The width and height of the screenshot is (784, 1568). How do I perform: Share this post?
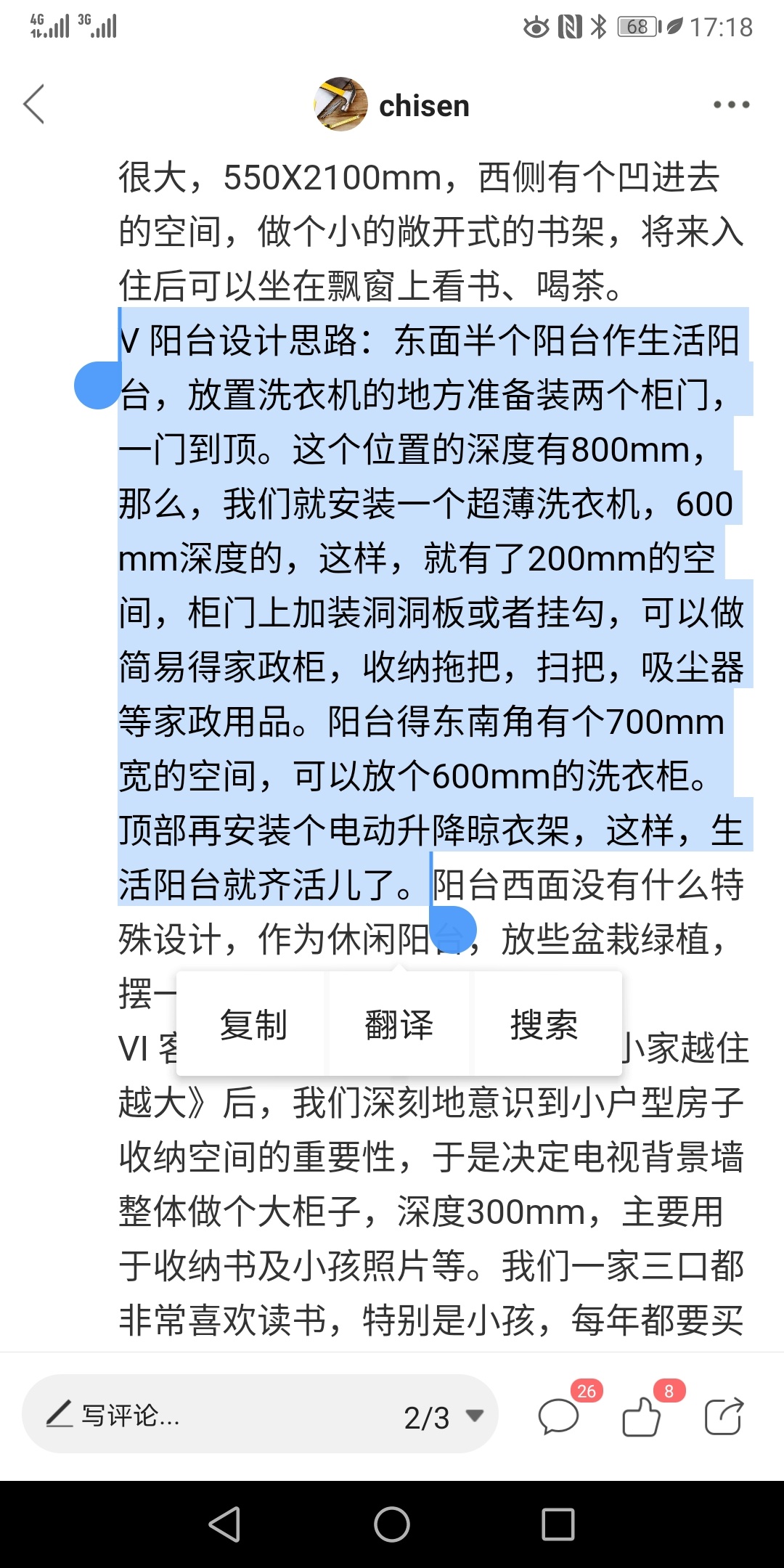(724, 1416)
